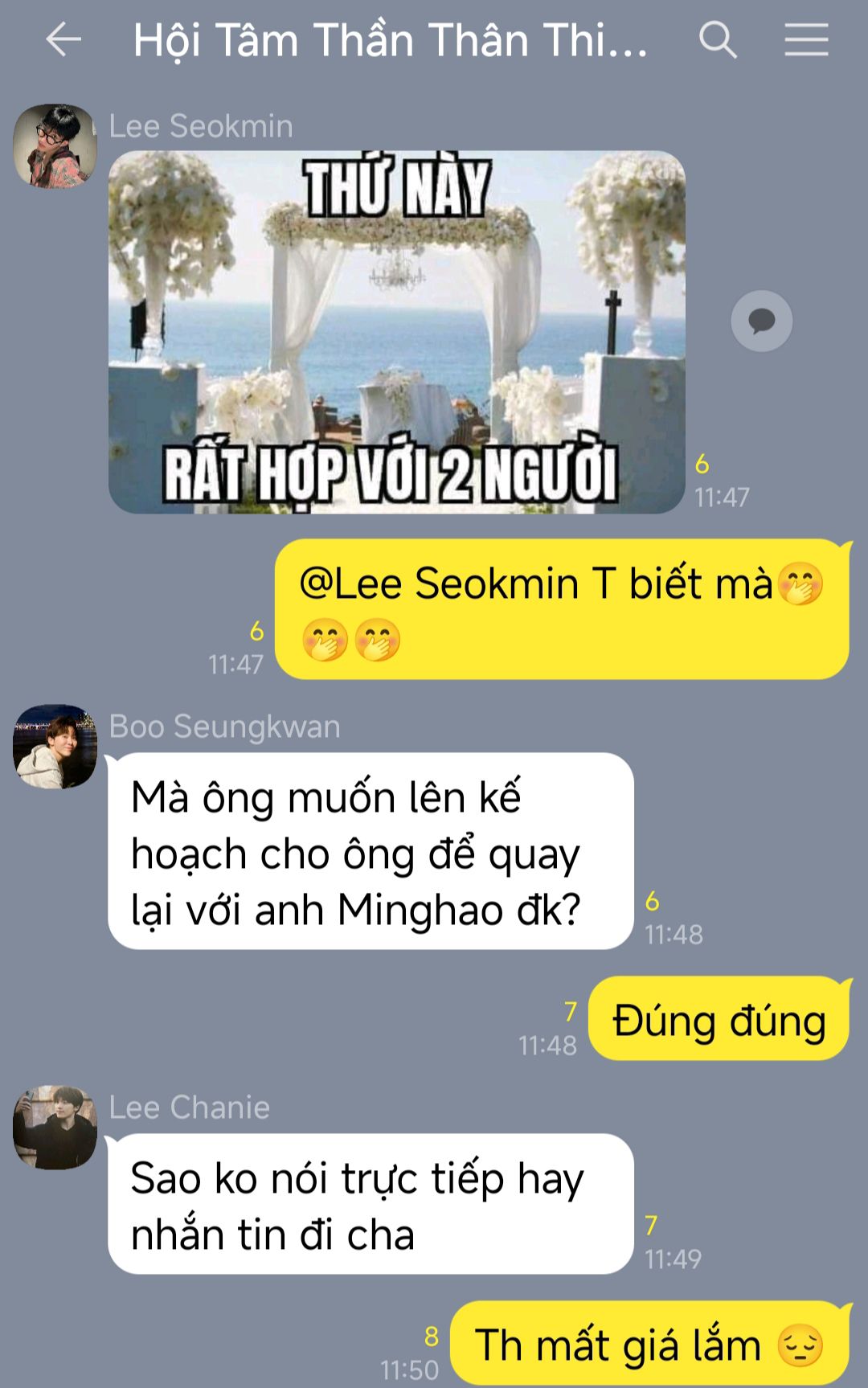Go back using the arrow
Viewport: 868px width, 1388px height.
[x=63, y=39]
